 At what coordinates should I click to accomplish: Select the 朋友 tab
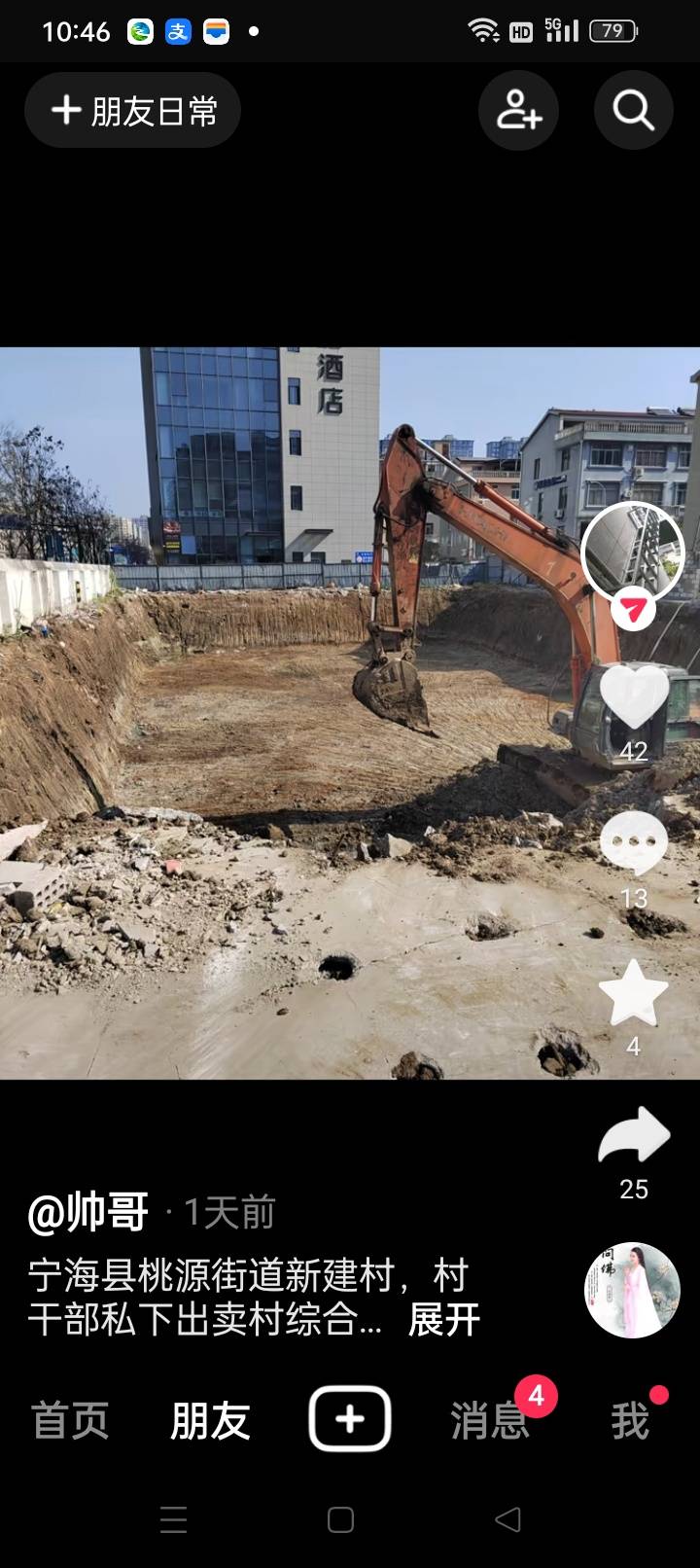point(211,1420)
